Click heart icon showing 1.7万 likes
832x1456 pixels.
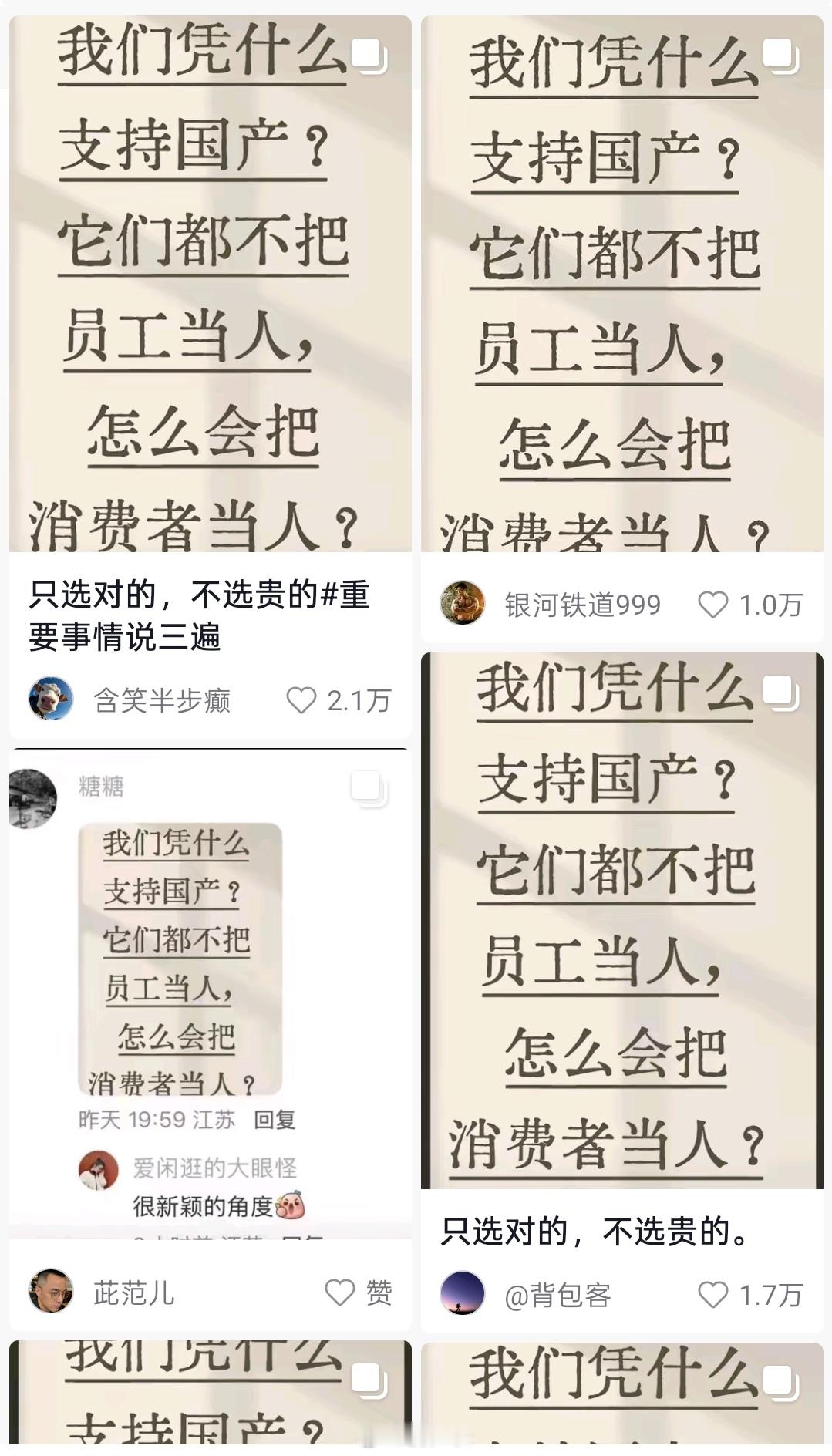(712, 1296)
